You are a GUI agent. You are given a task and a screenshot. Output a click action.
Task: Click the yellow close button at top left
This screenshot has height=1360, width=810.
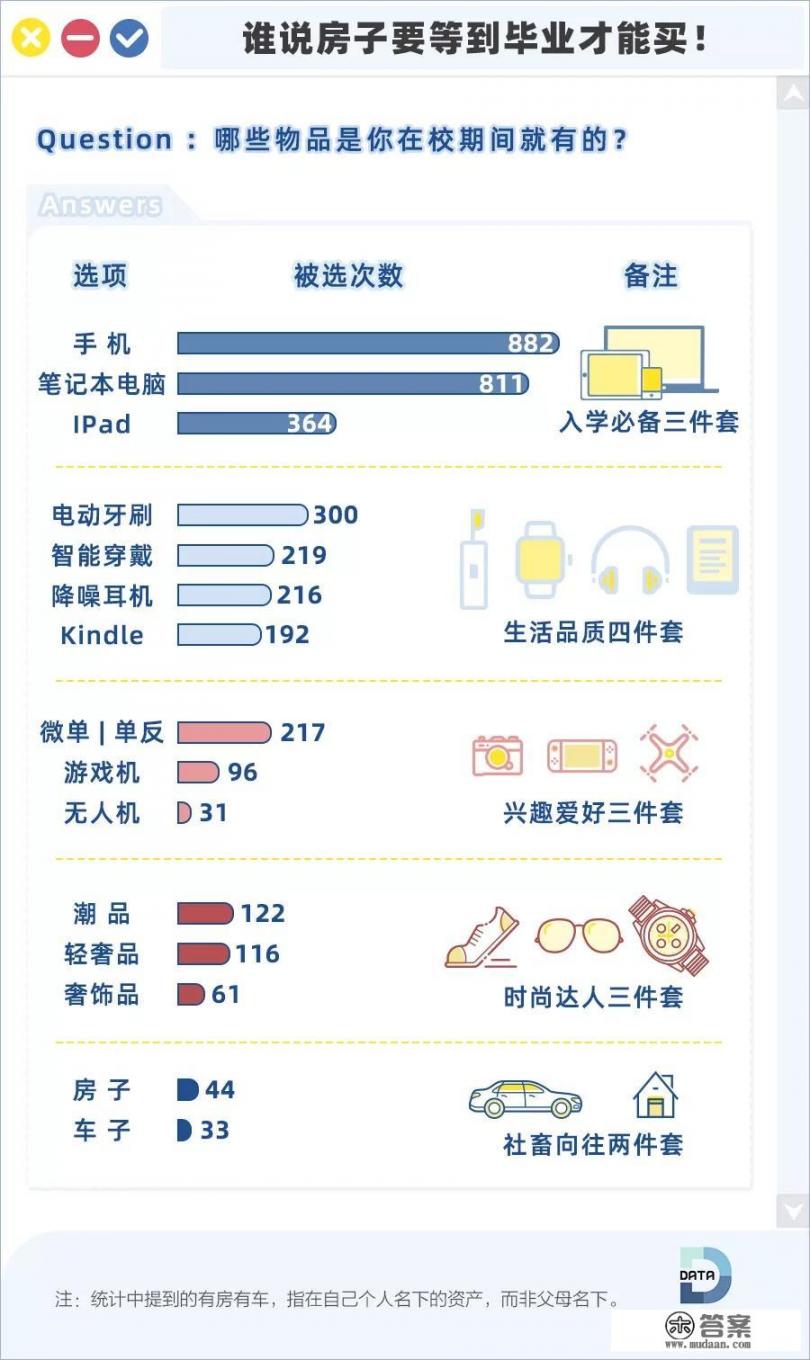tap(30, 38)
